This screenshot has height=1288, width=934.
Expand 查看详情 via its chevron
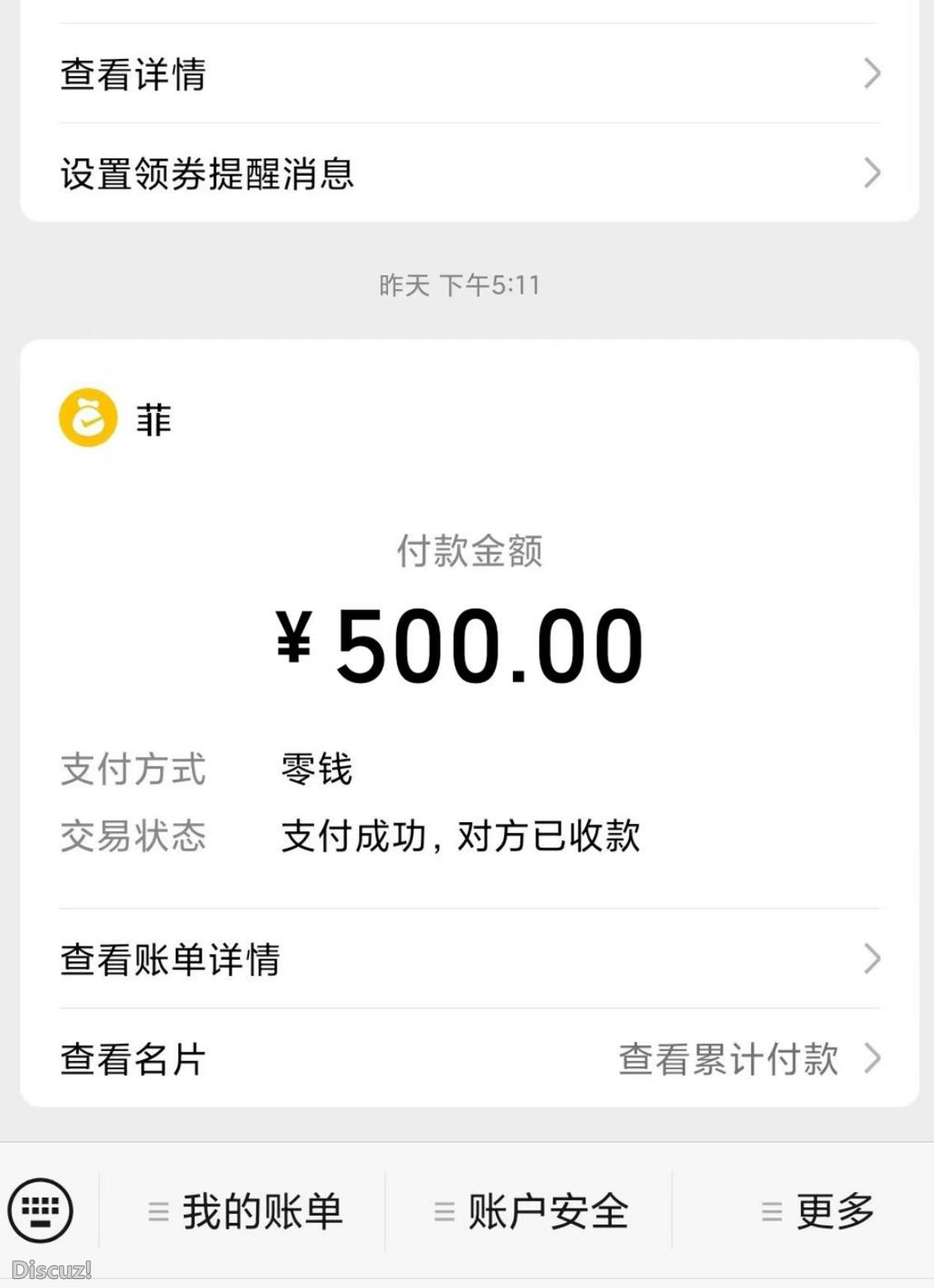click(870, 72)
